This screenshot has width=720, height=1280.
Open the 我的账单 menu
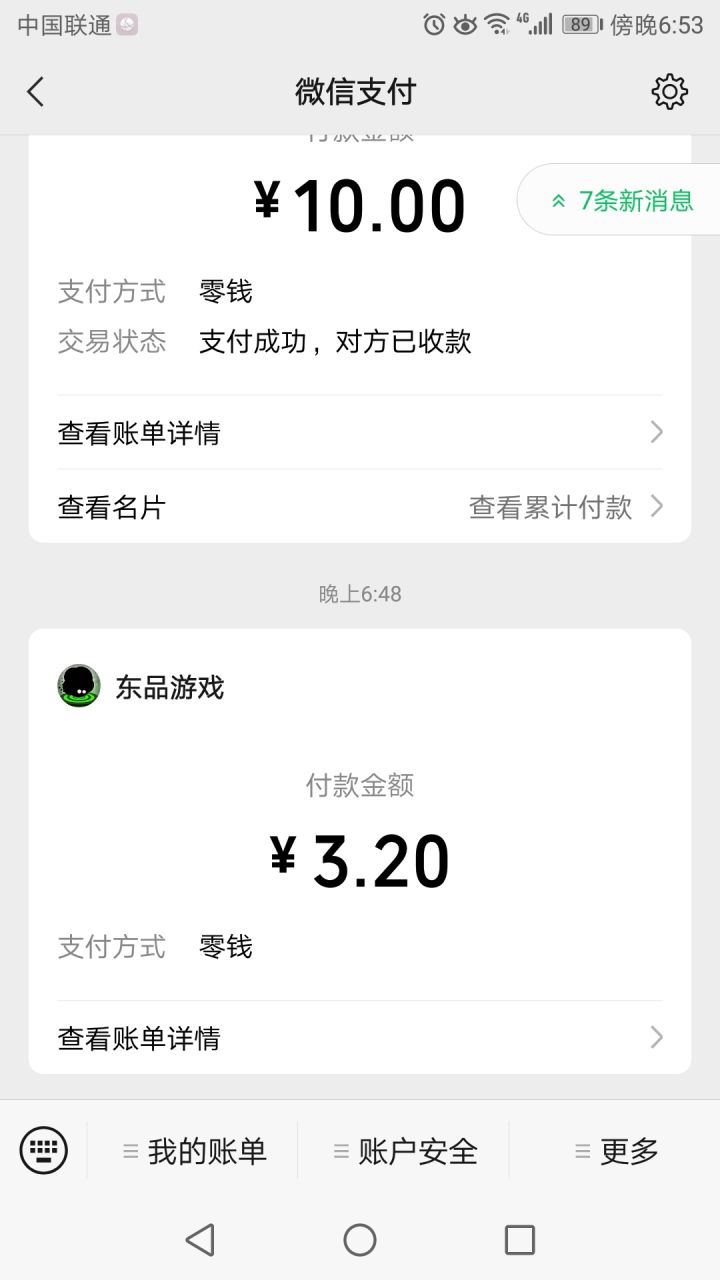pyautogui.click(x=195, y=1151)
